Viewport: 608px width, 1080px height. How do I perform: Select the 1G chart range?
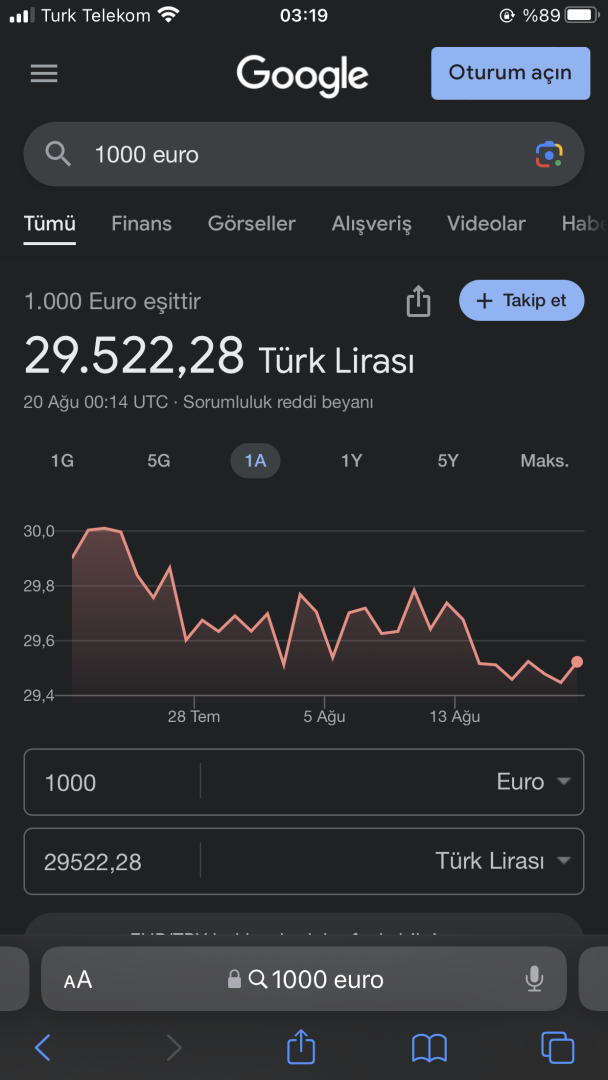click(62, 461)
